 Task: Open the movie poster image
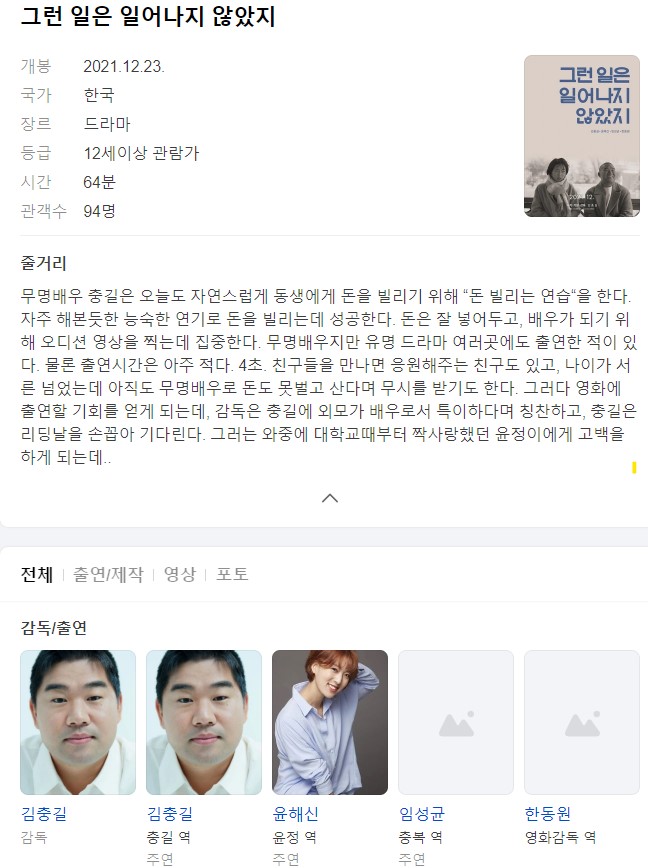581,136
